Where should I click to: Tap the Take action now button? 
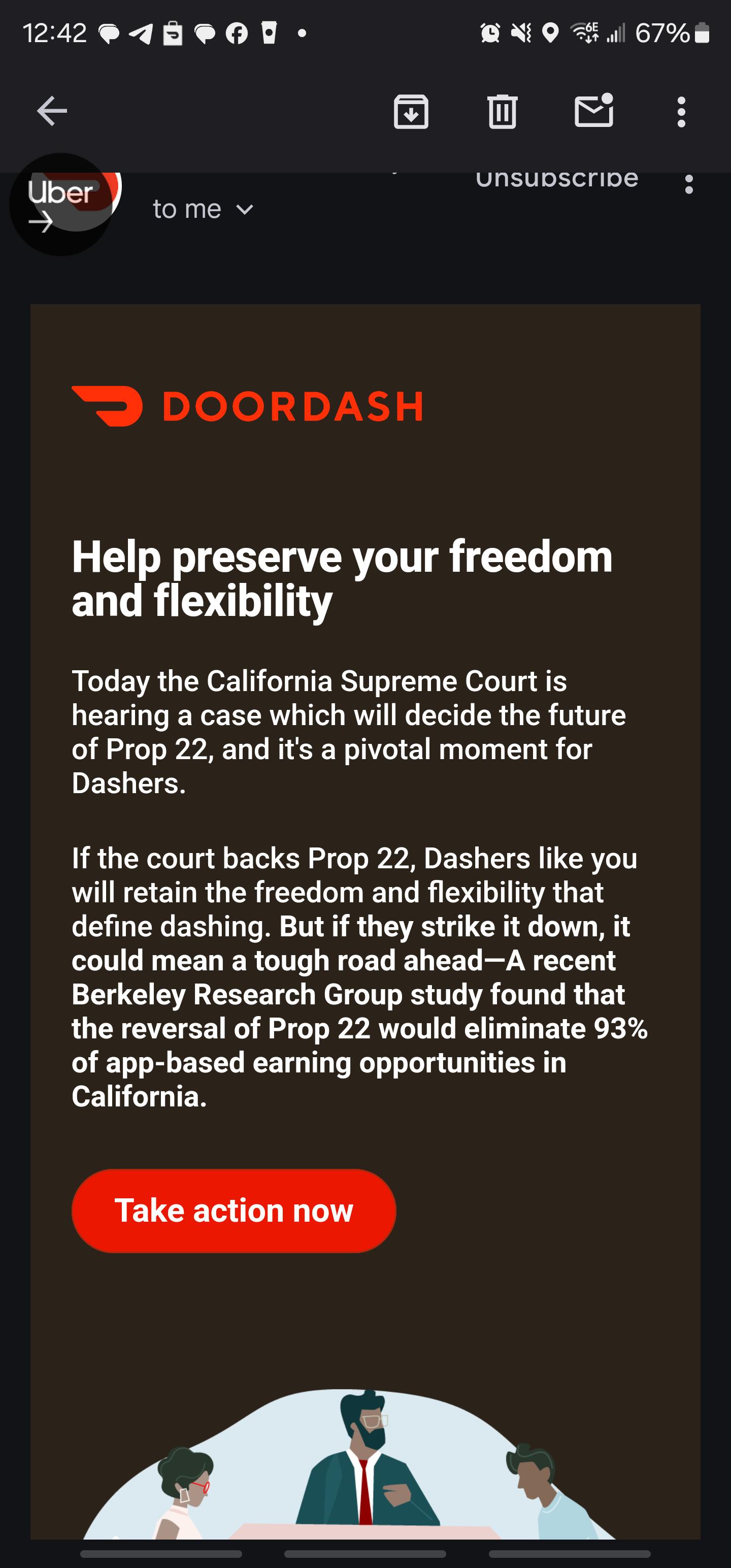point(235,1211)
